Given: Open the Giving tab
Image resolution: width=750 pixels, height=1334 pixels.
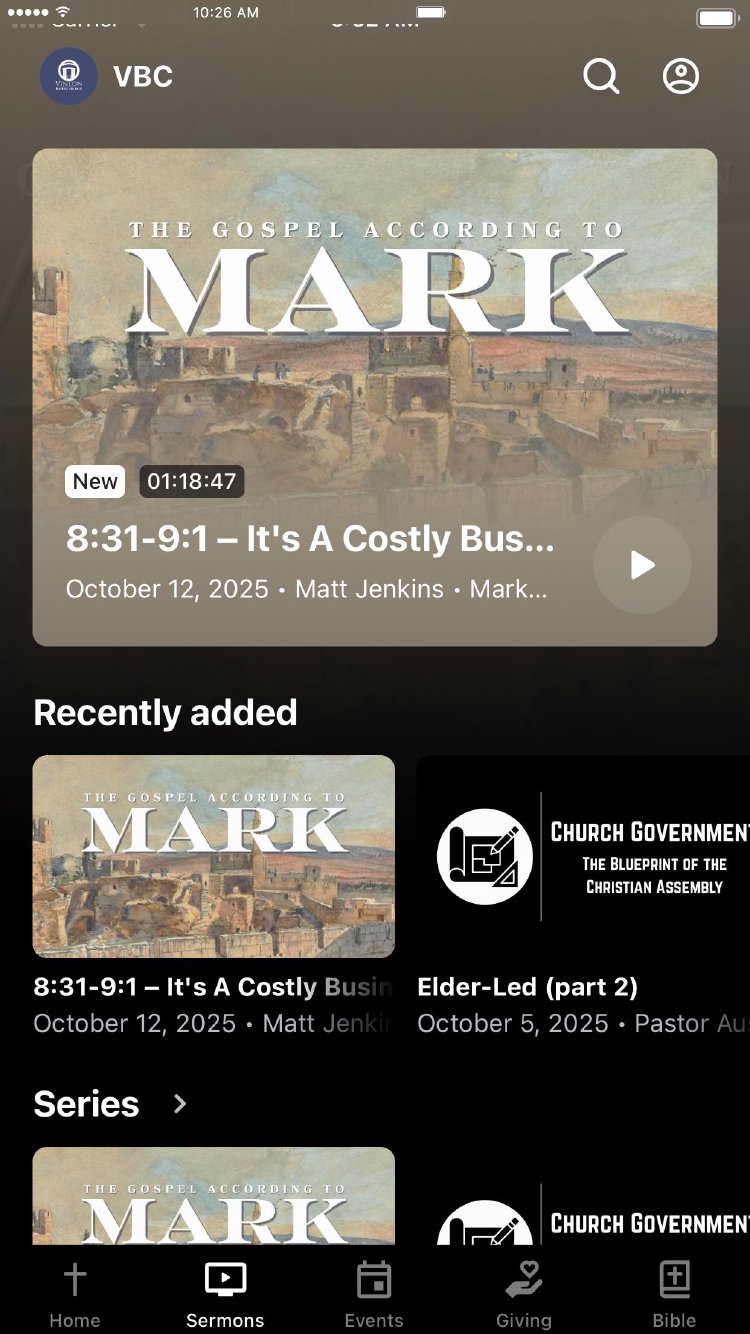Looking at the screenshot, I should coord(524,1294).
